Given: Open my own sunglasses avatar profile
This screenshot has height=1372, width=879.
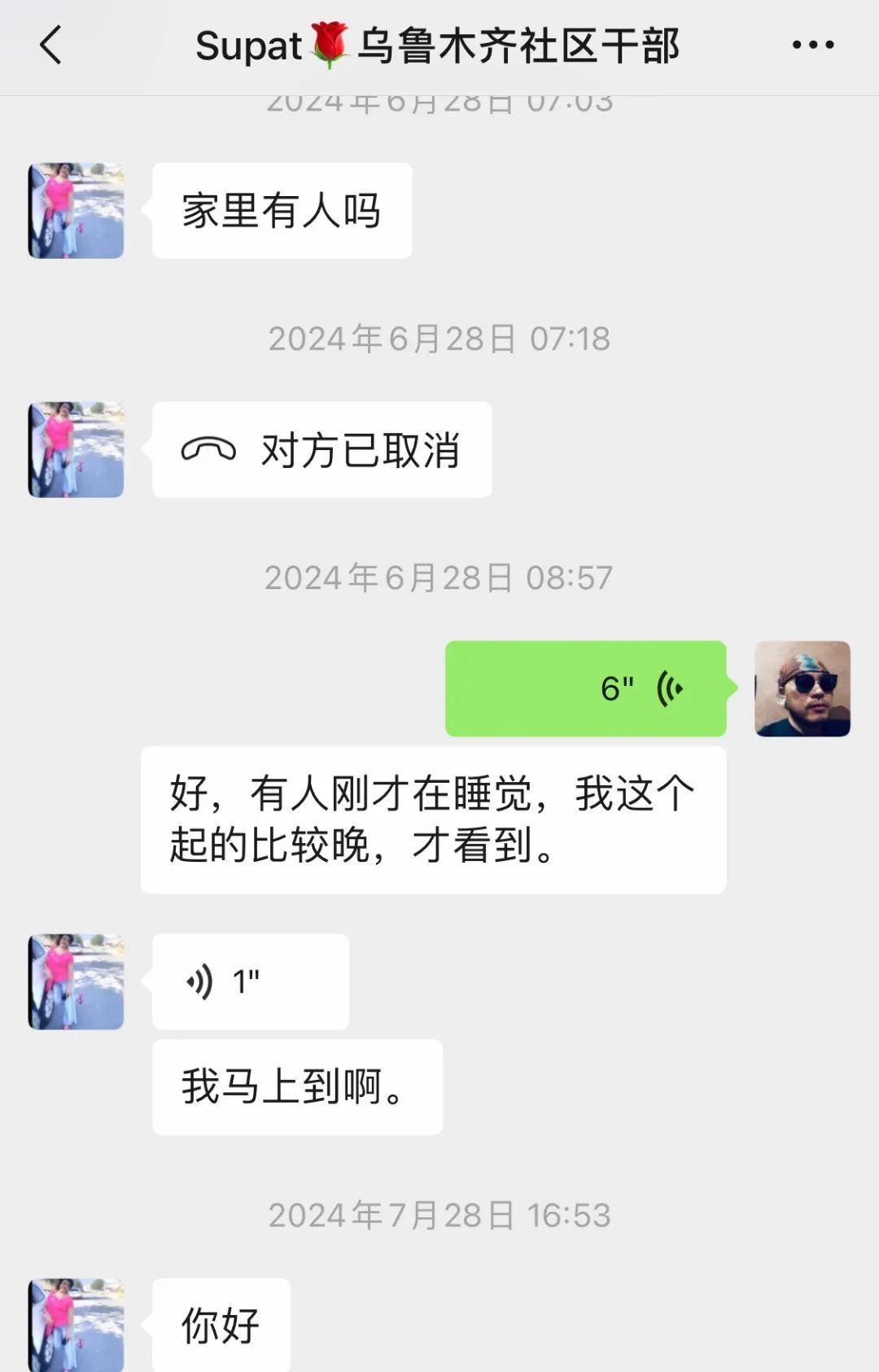Looking at the screenshot, I should (x=802, y=688).
